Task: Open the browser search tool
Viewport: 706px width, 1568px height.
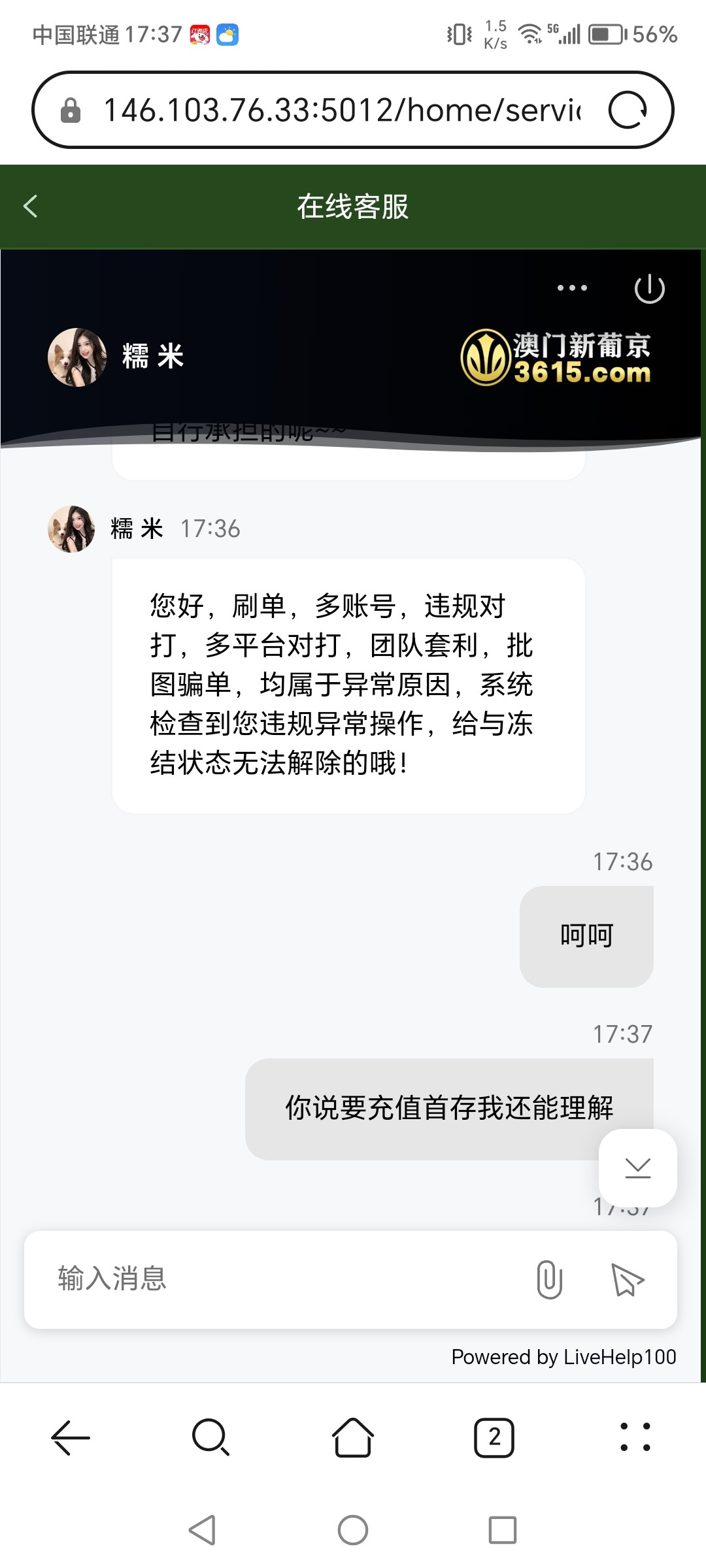Action: click(x=210, y=1437)
